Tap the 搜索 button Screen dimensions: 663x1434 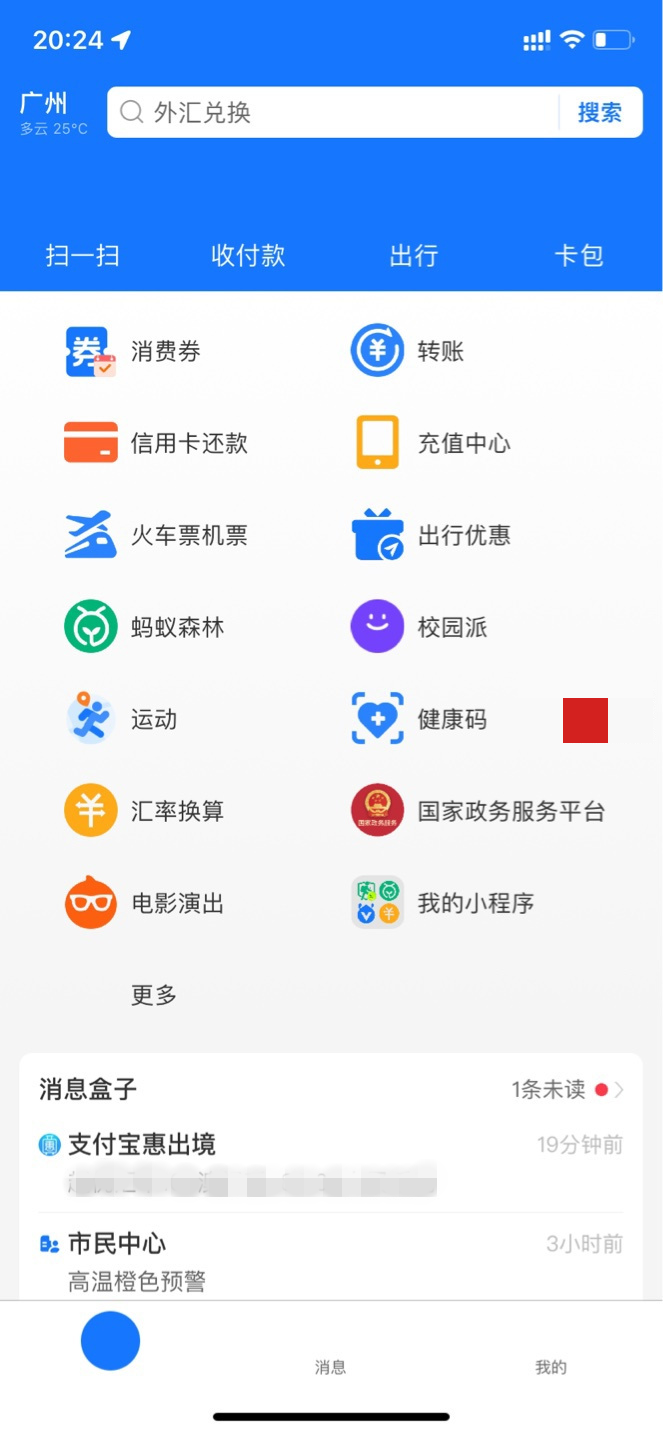point(600,112)
